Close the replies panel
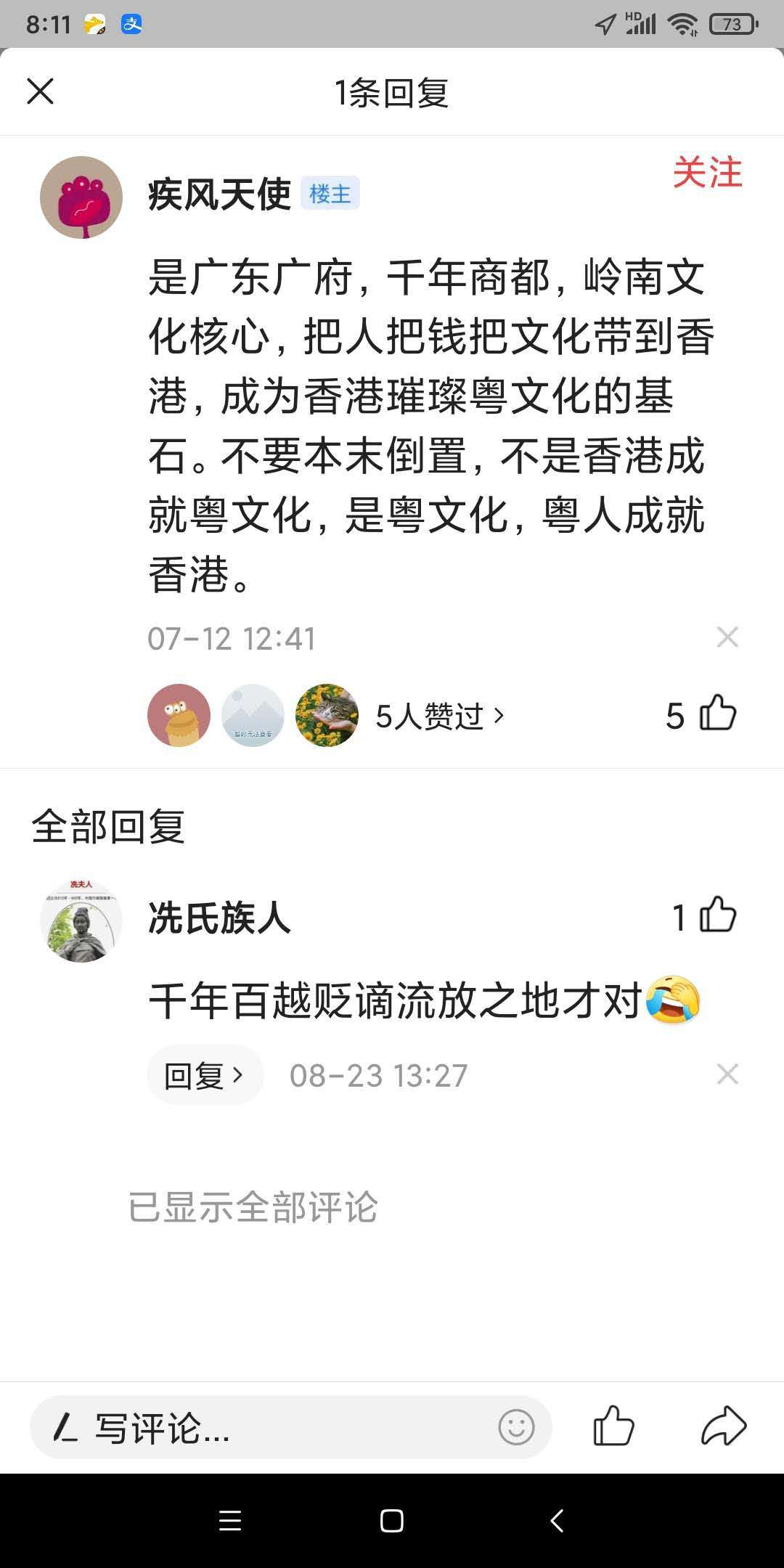The image size is (784, 1568). pos(41,92)
